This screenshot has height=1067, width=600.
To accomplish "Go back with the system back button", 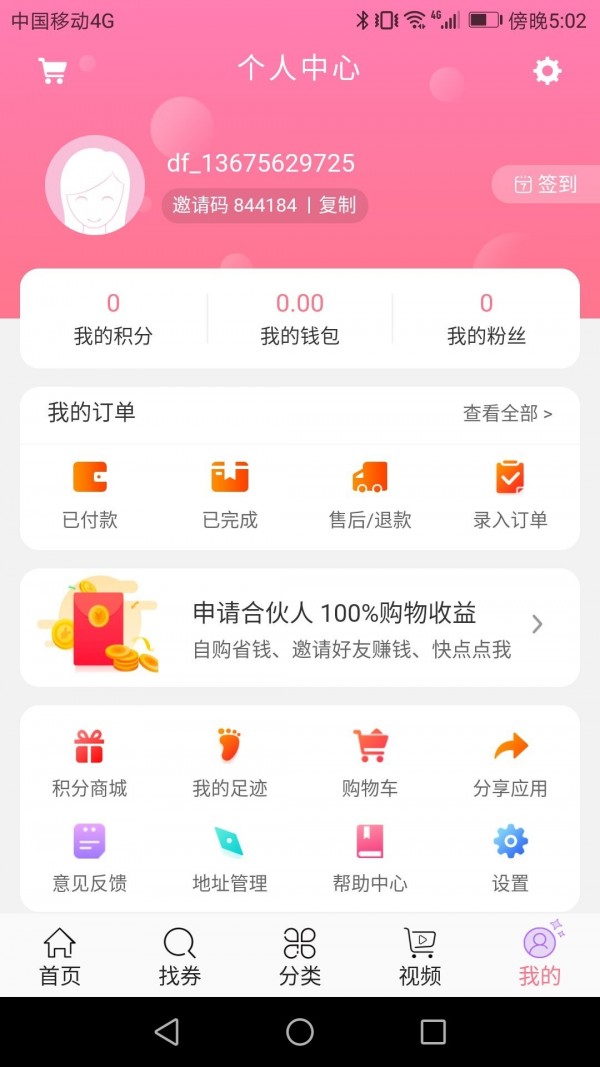I will tap(167, 1032).
